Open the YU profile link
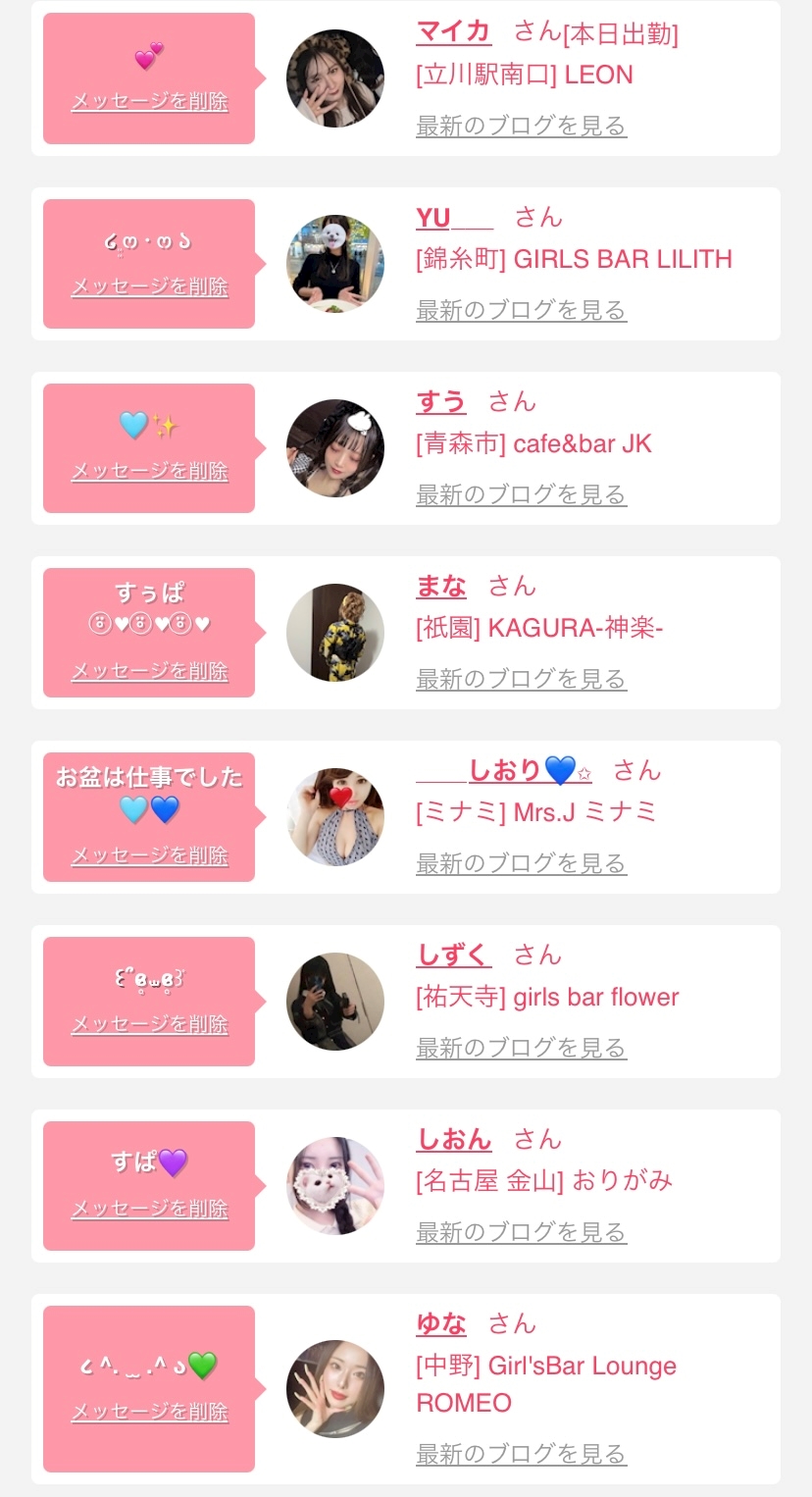This screenshot has height=1497, width=812. tap(454, 217)
